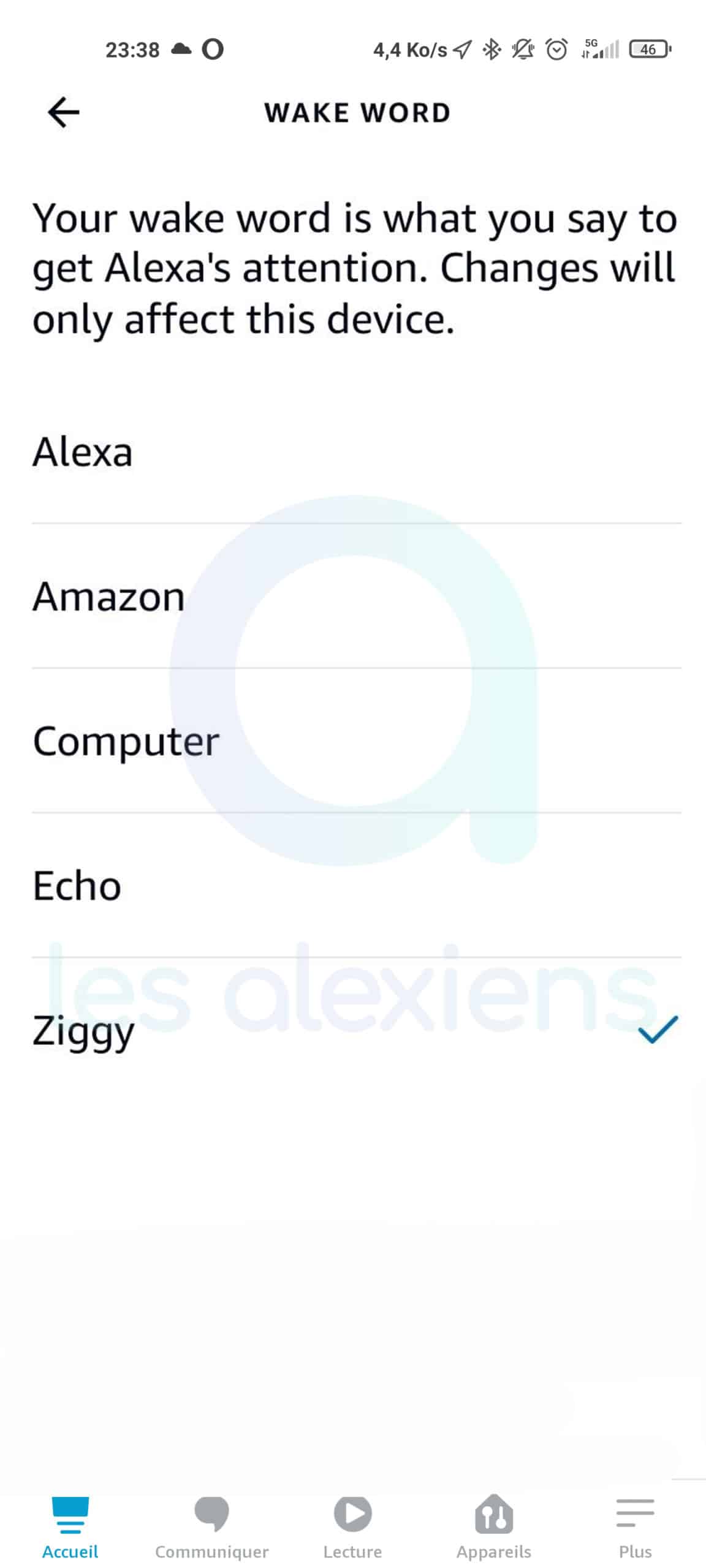Choose Amazon as the wake word
Viewport: 706px width, 1568px height.
(x=356, y=597)
